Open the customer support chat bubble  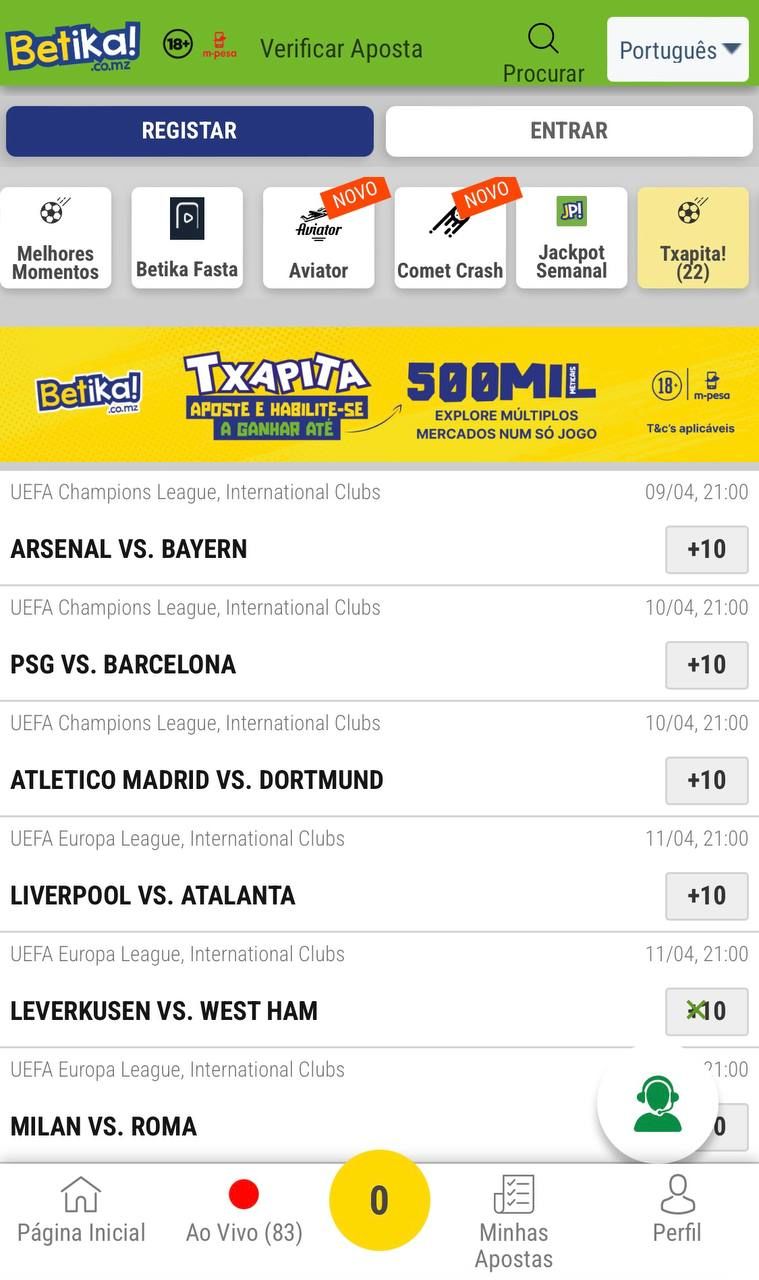point(657,1103)
